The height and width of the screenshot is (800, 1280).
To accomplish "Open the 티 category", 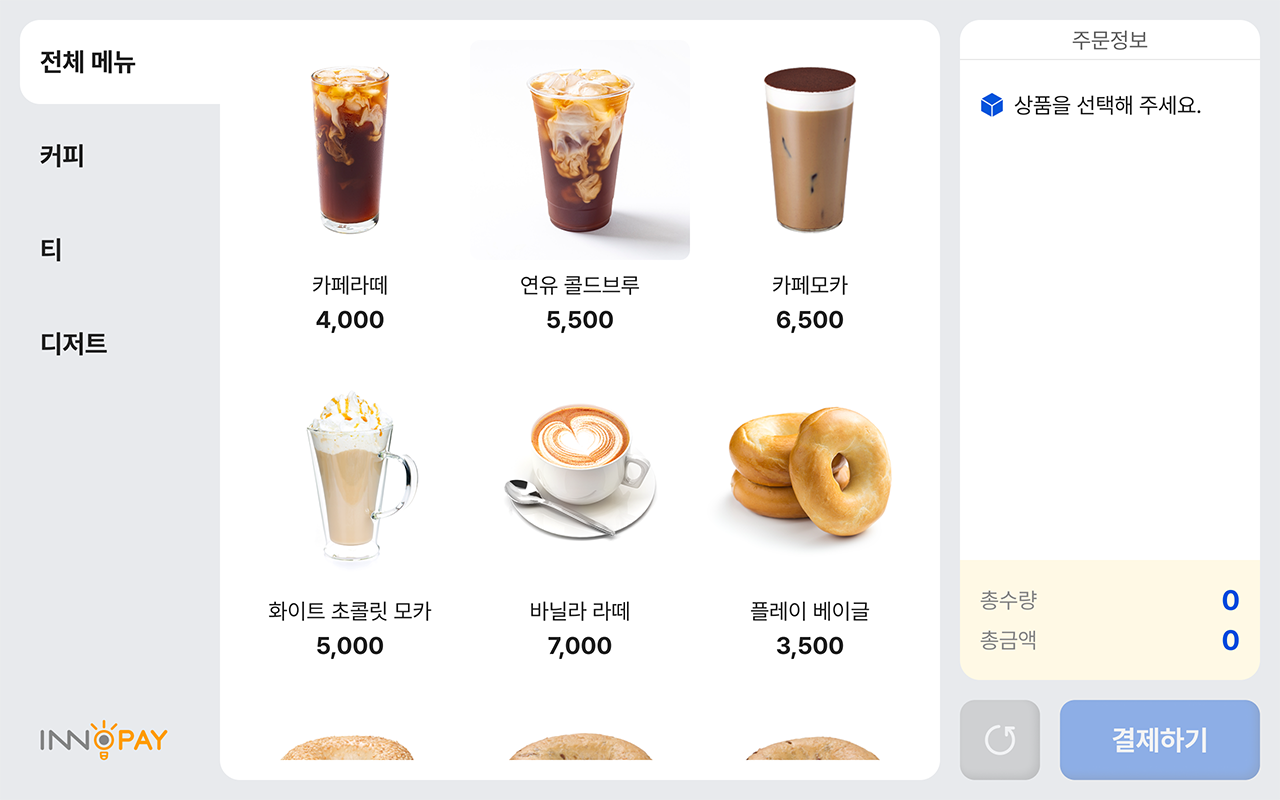I will [52, 249].
